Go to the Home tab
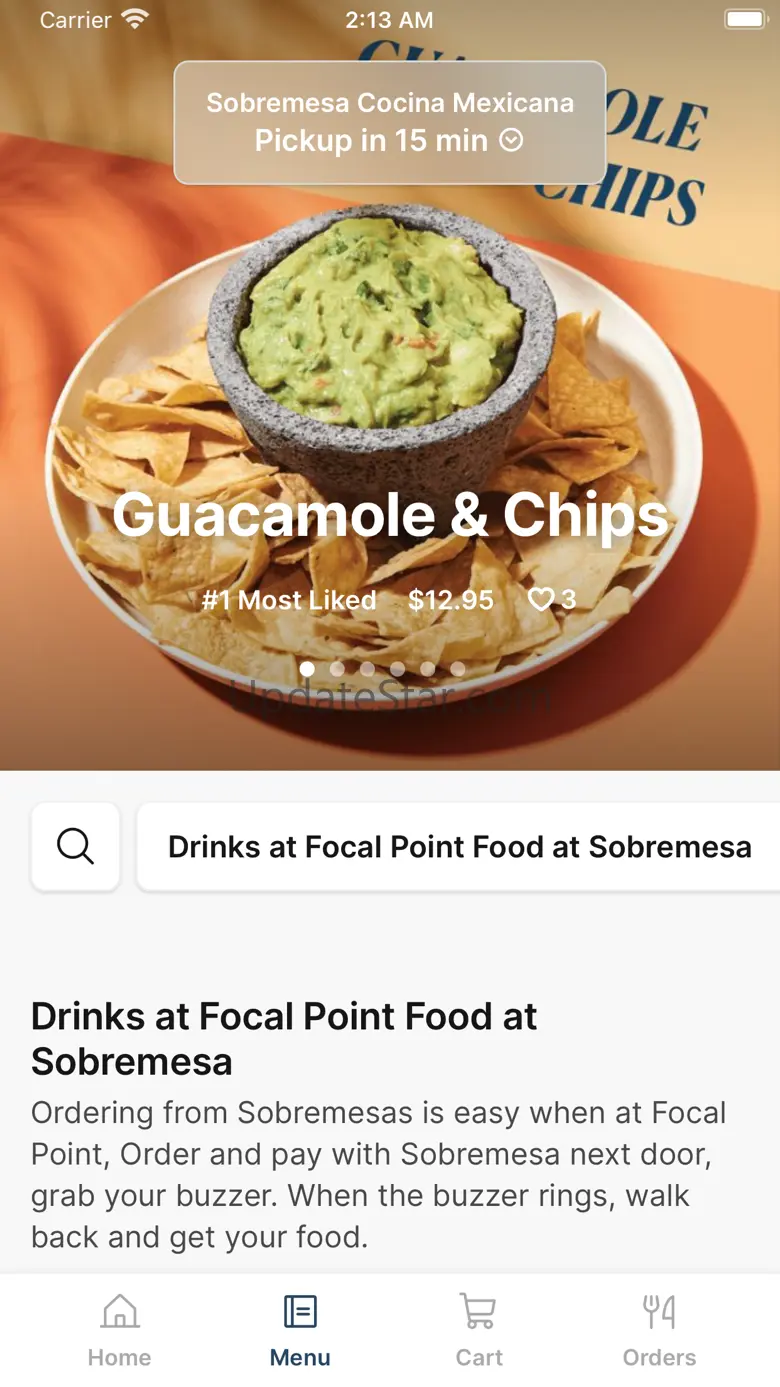This screenshot has height=1387, width=780. pos(120,1330)
